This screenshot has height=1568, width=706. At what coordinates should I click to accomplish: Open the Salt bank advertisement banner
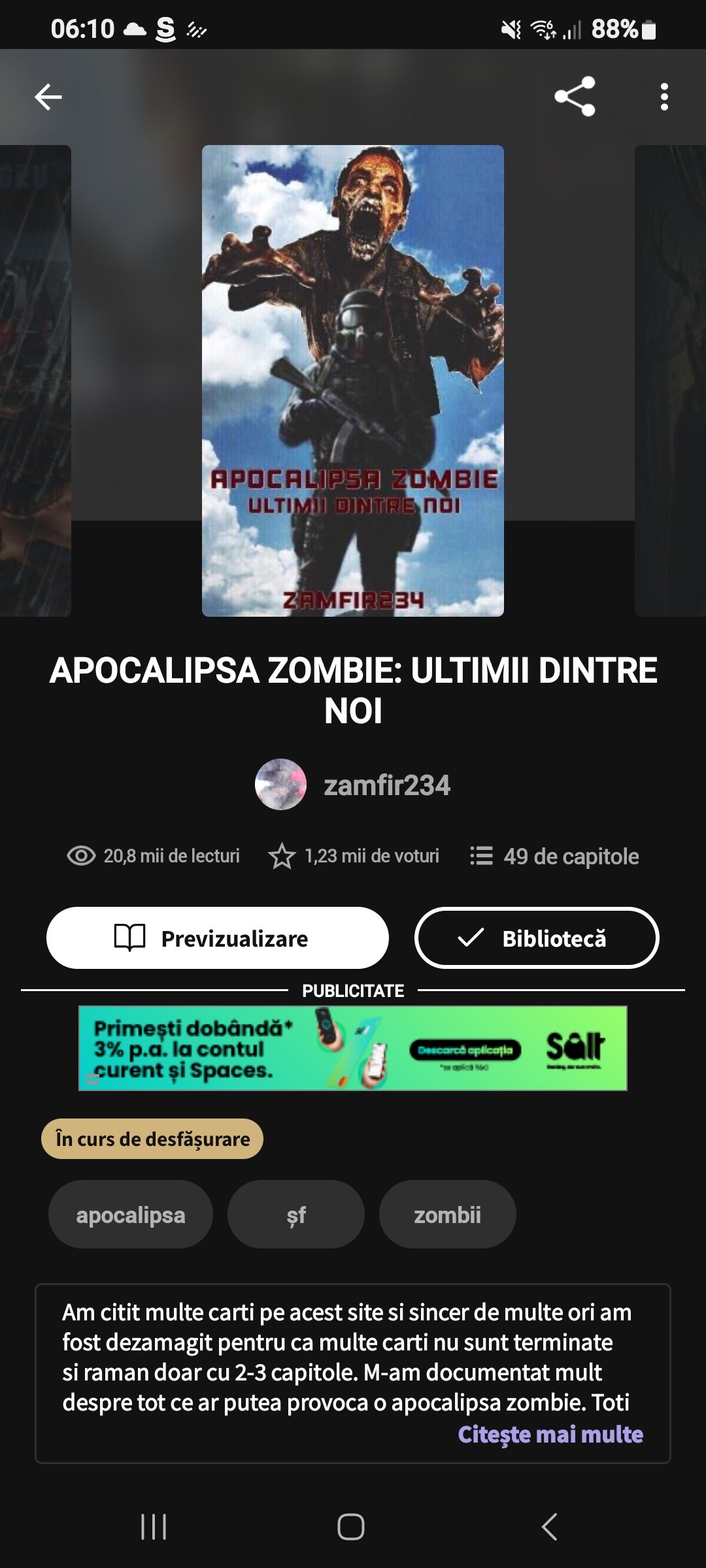(353, 1048)
